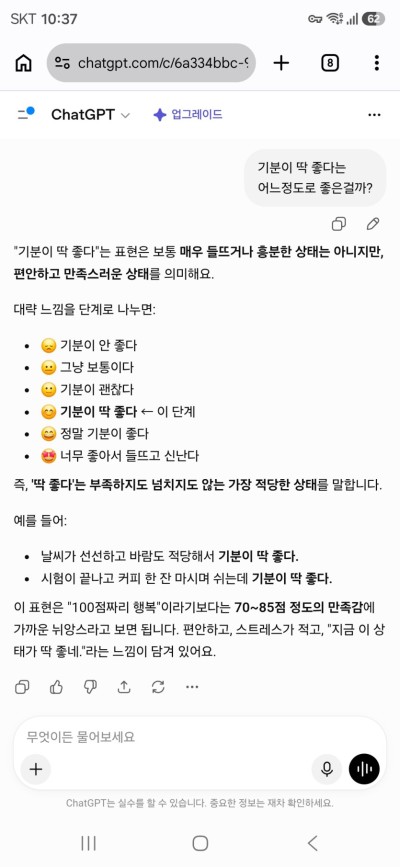Expand the ChatGPT model dropdown

pos(90,114)
